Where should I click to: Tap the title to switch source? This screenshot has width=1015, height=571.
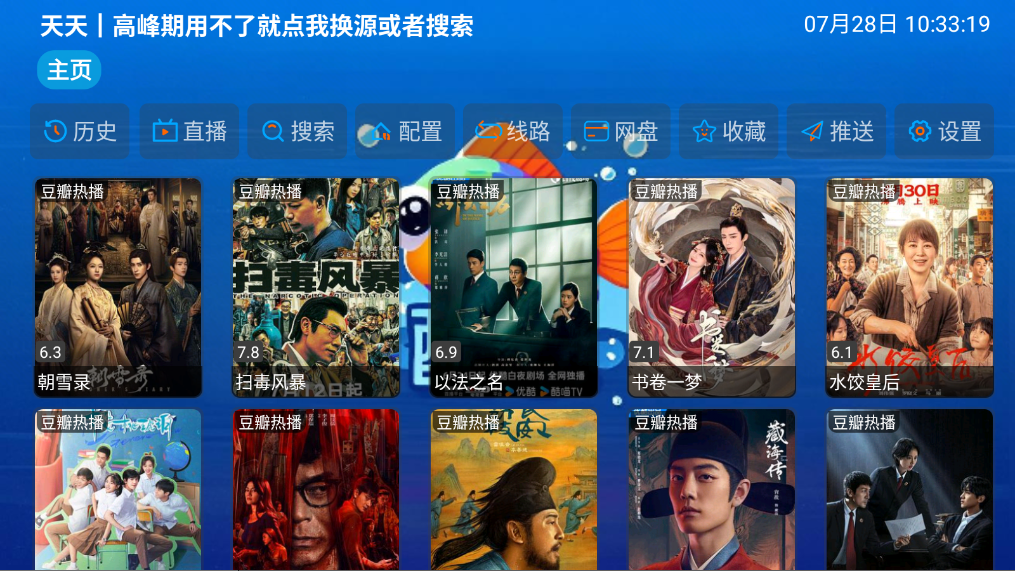tap(257, 26)
